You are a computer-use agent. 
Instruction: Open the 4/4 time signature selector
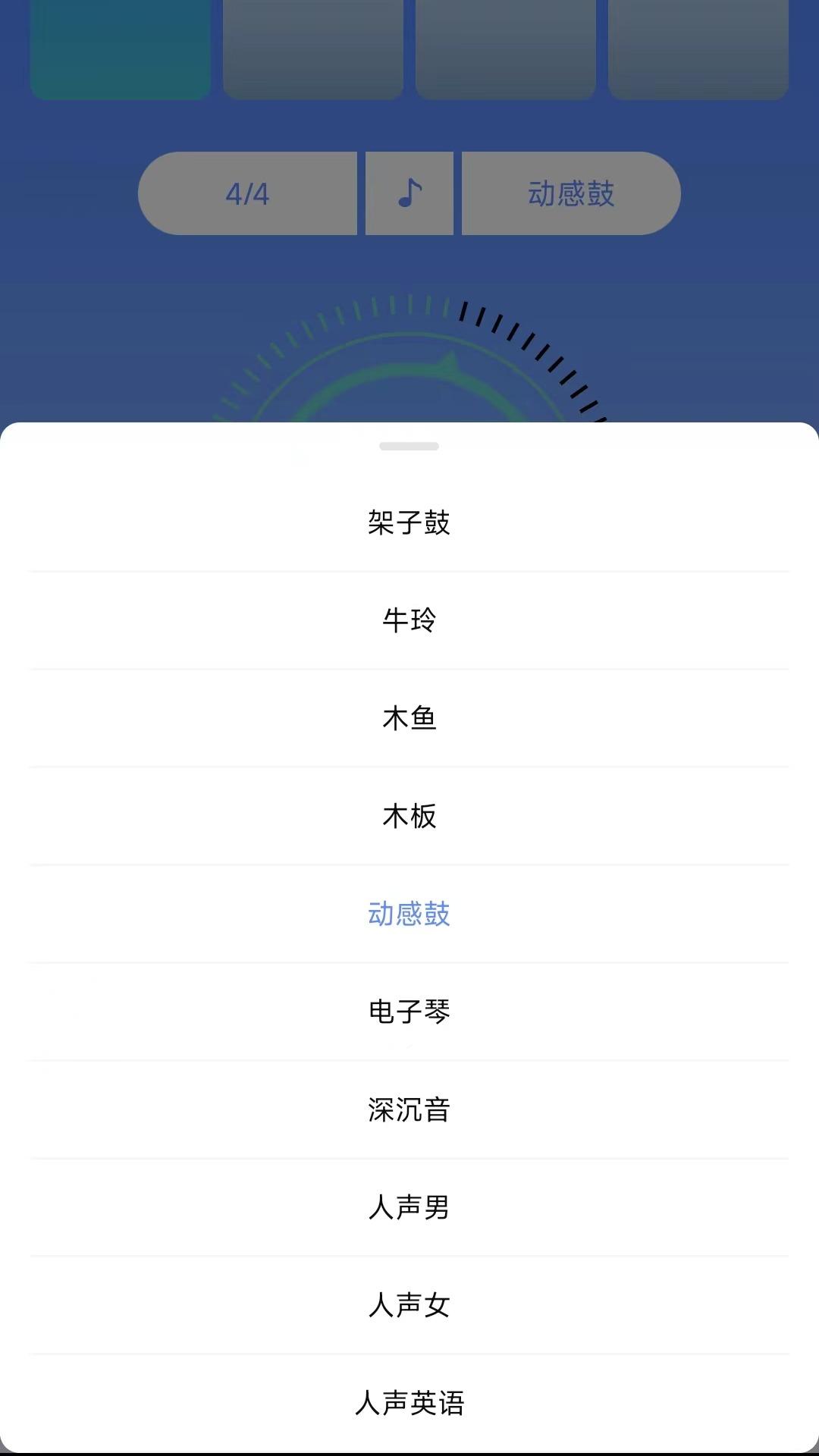tap(248, 193)
